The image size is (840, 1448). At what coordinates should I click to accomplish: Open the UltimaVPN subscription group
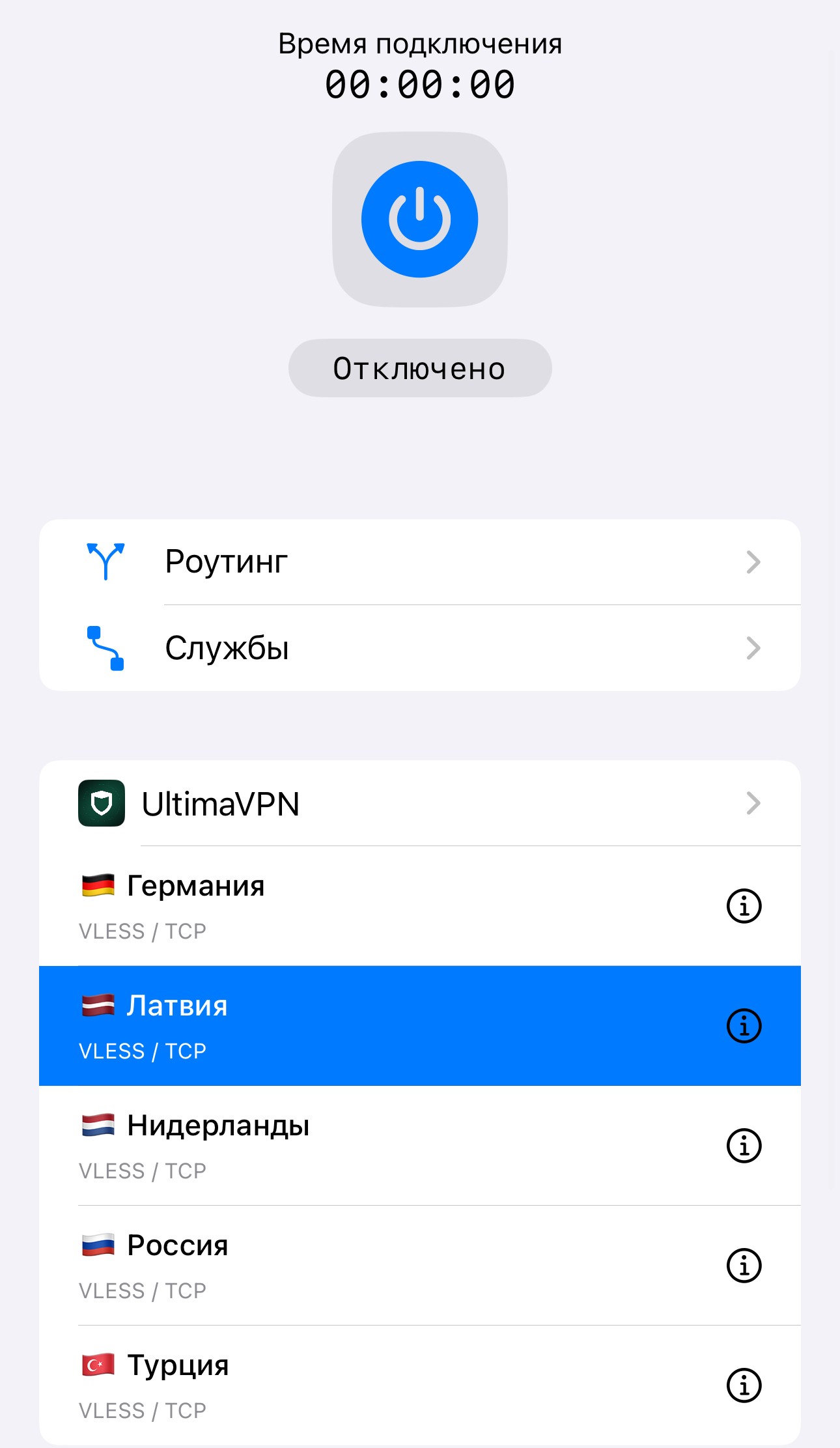(419, 803)
